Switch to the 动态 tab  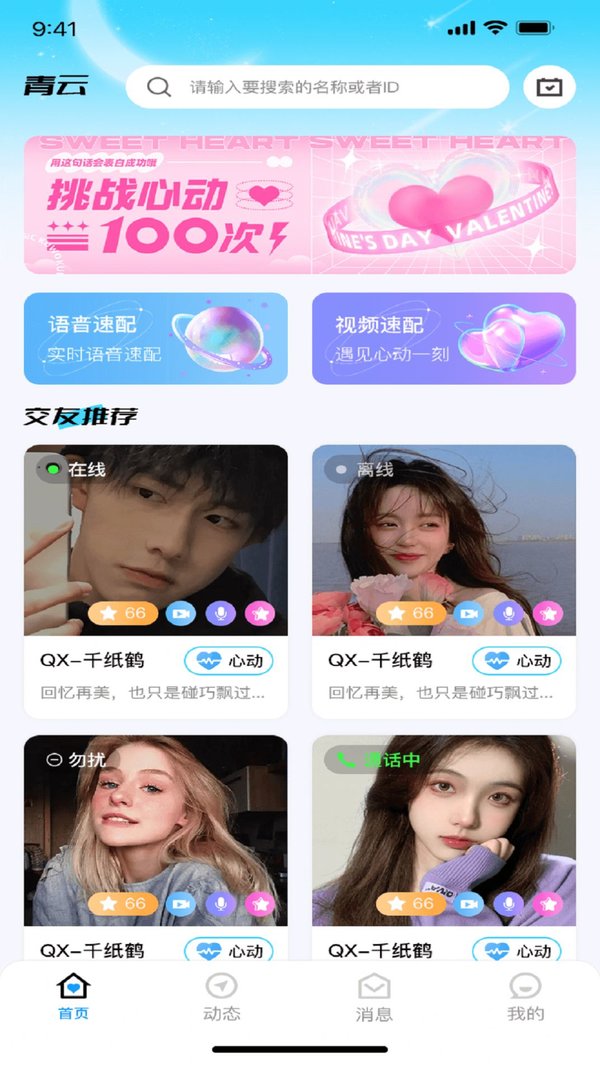tap(222, 997)
